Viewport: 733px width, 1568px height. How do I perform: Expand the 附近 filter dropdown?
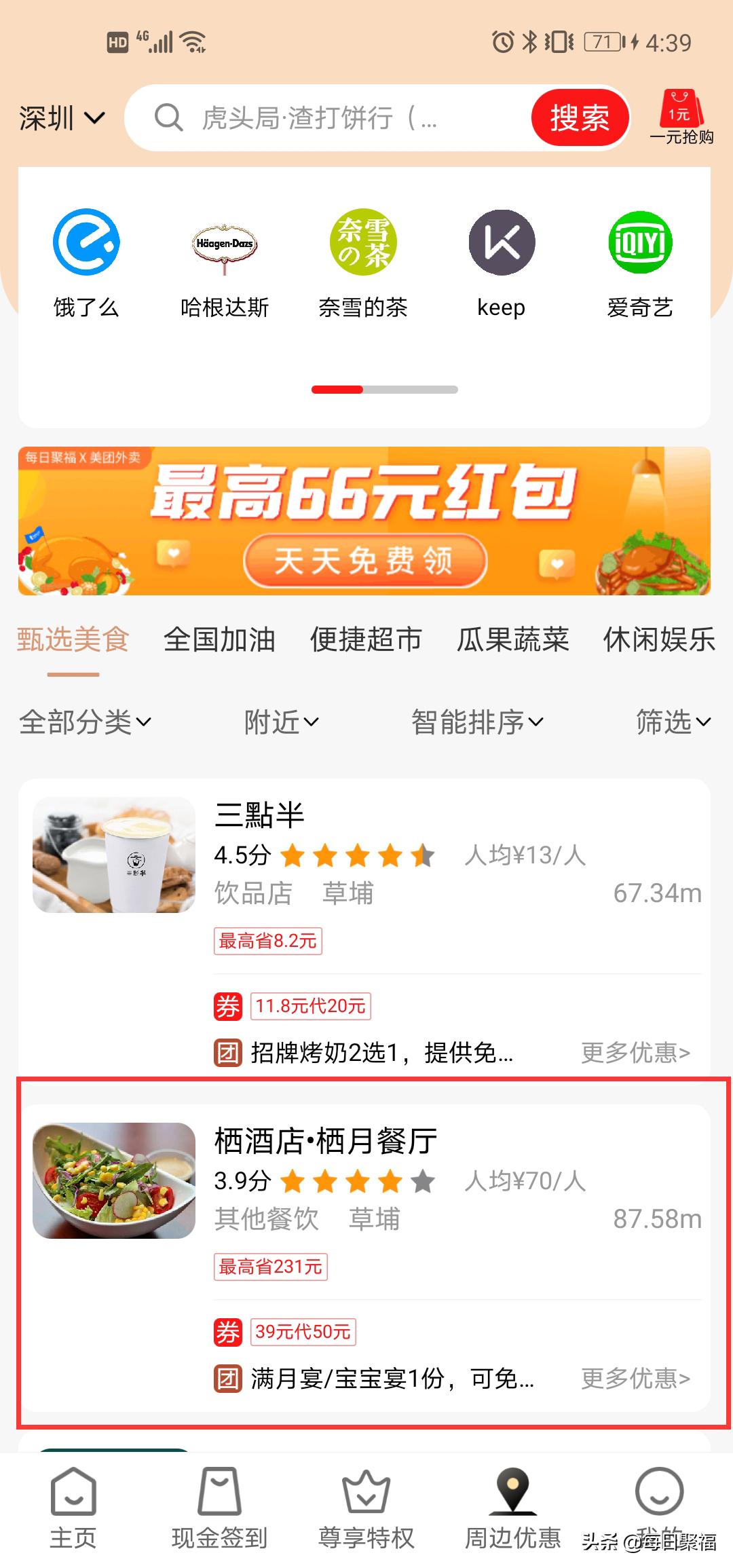[282, 723]
